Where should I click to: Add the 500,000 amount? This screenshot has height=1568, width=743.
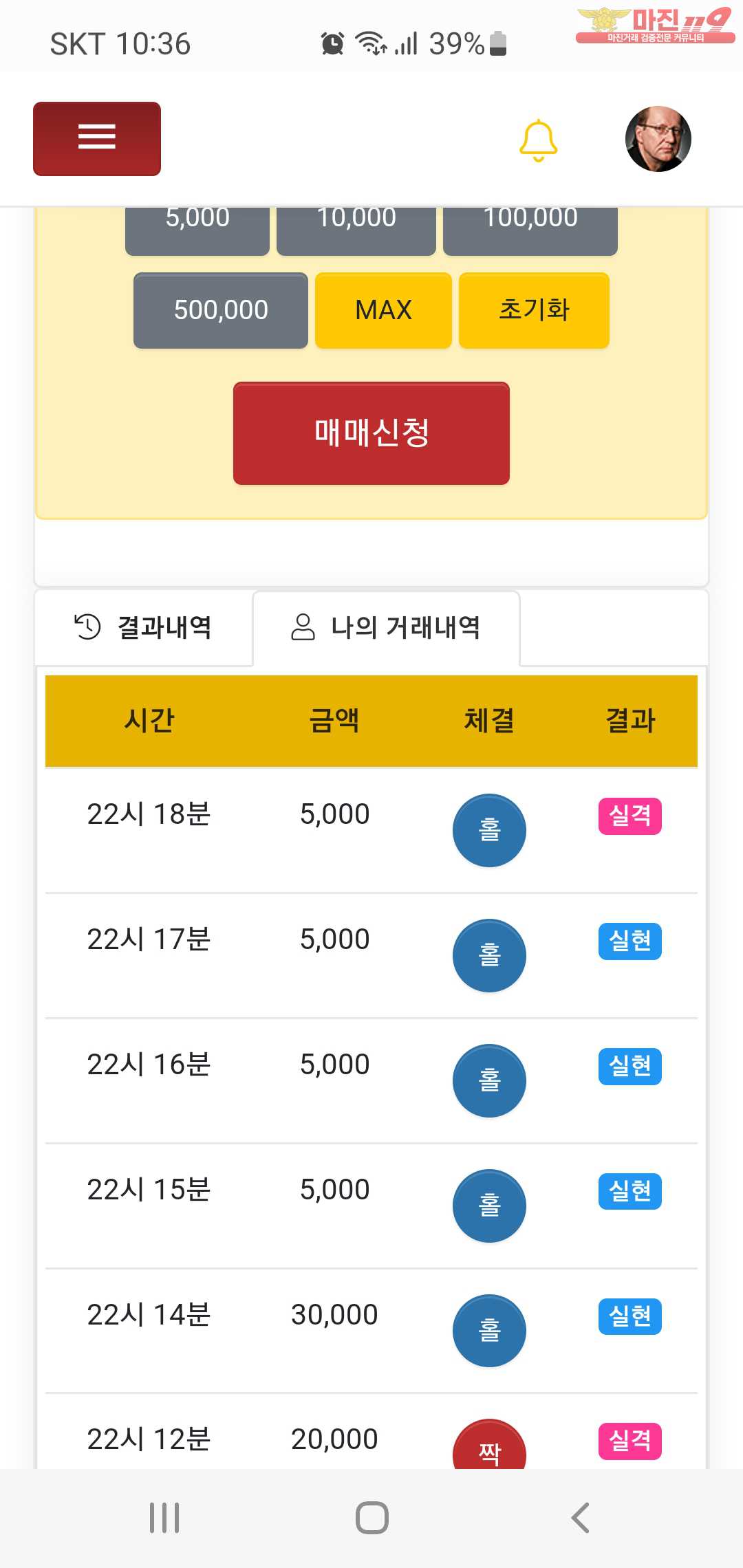(x=221, y=310)
